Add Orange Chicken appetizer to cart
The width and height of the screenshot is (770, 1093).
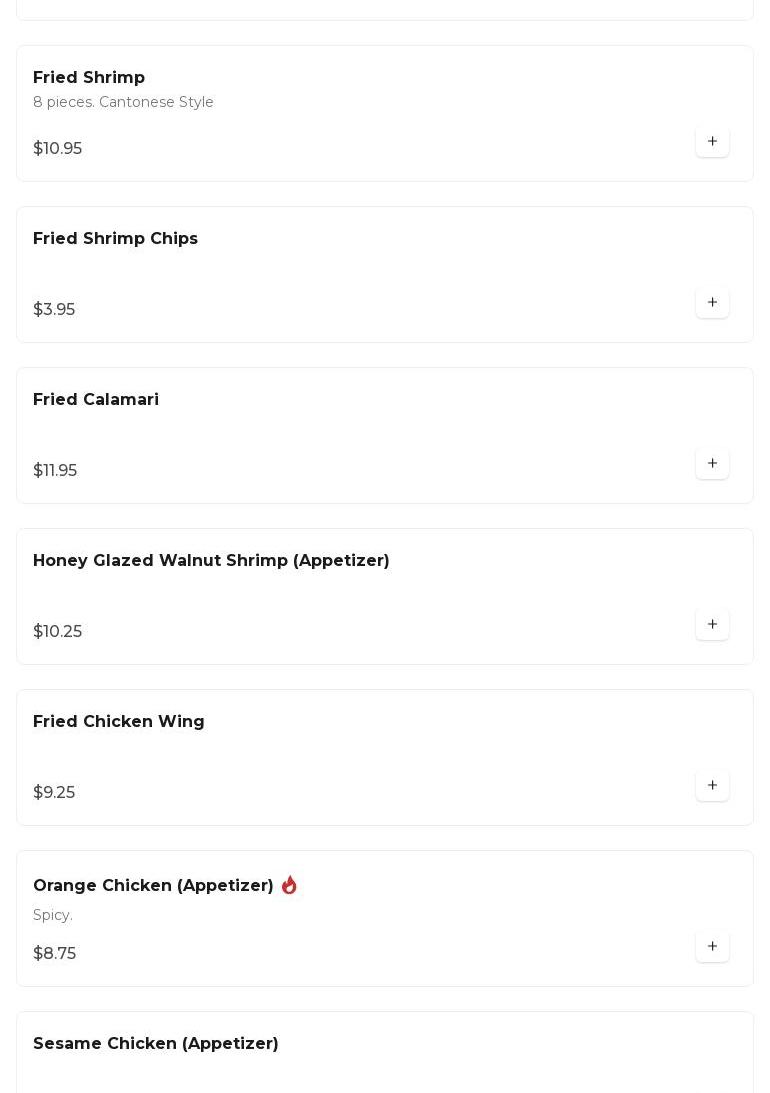pyautogui.click(x=712, y=947)
